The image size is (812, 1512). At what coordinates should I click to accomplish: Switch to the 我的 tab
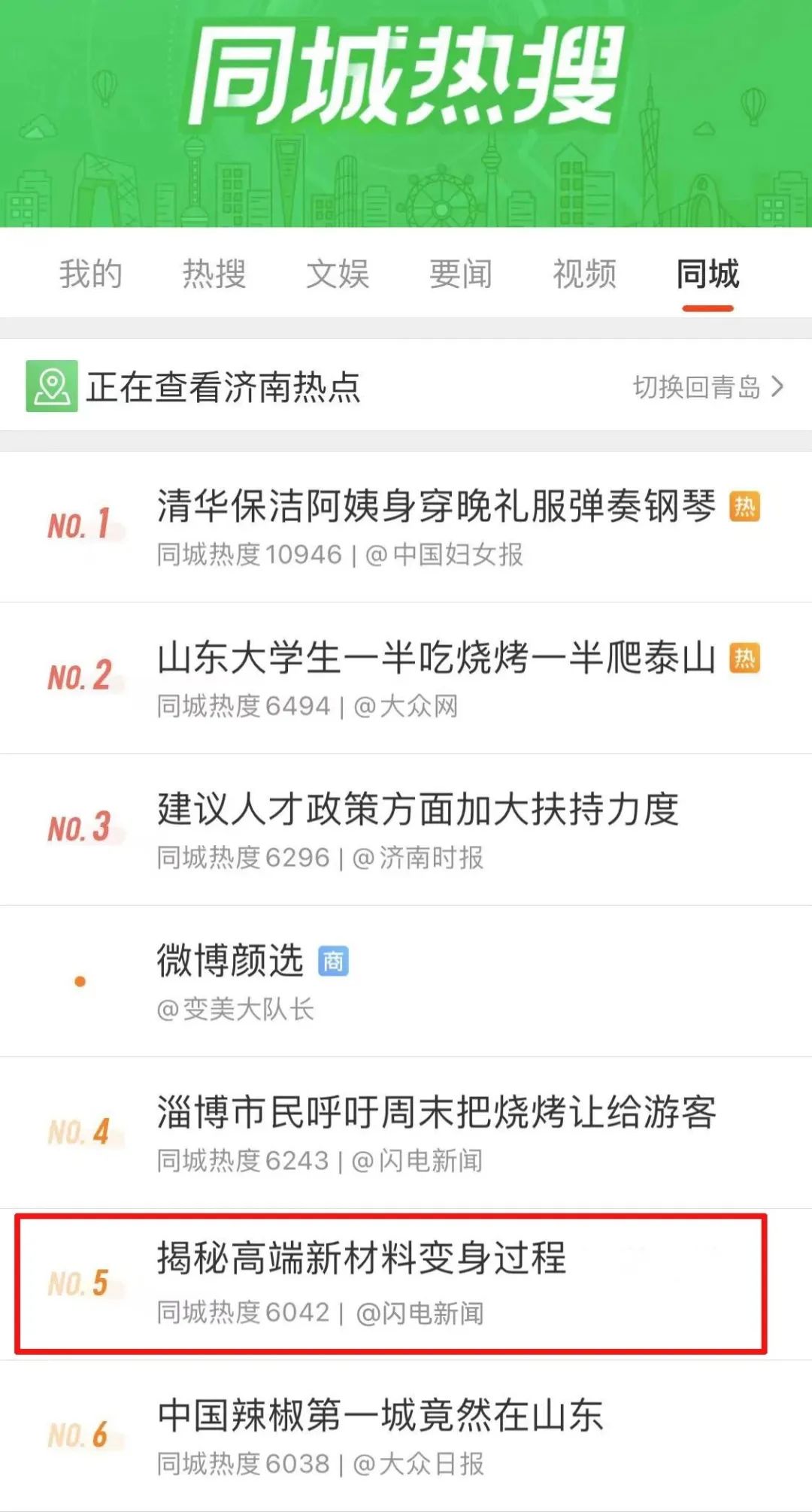click(90, 274)
